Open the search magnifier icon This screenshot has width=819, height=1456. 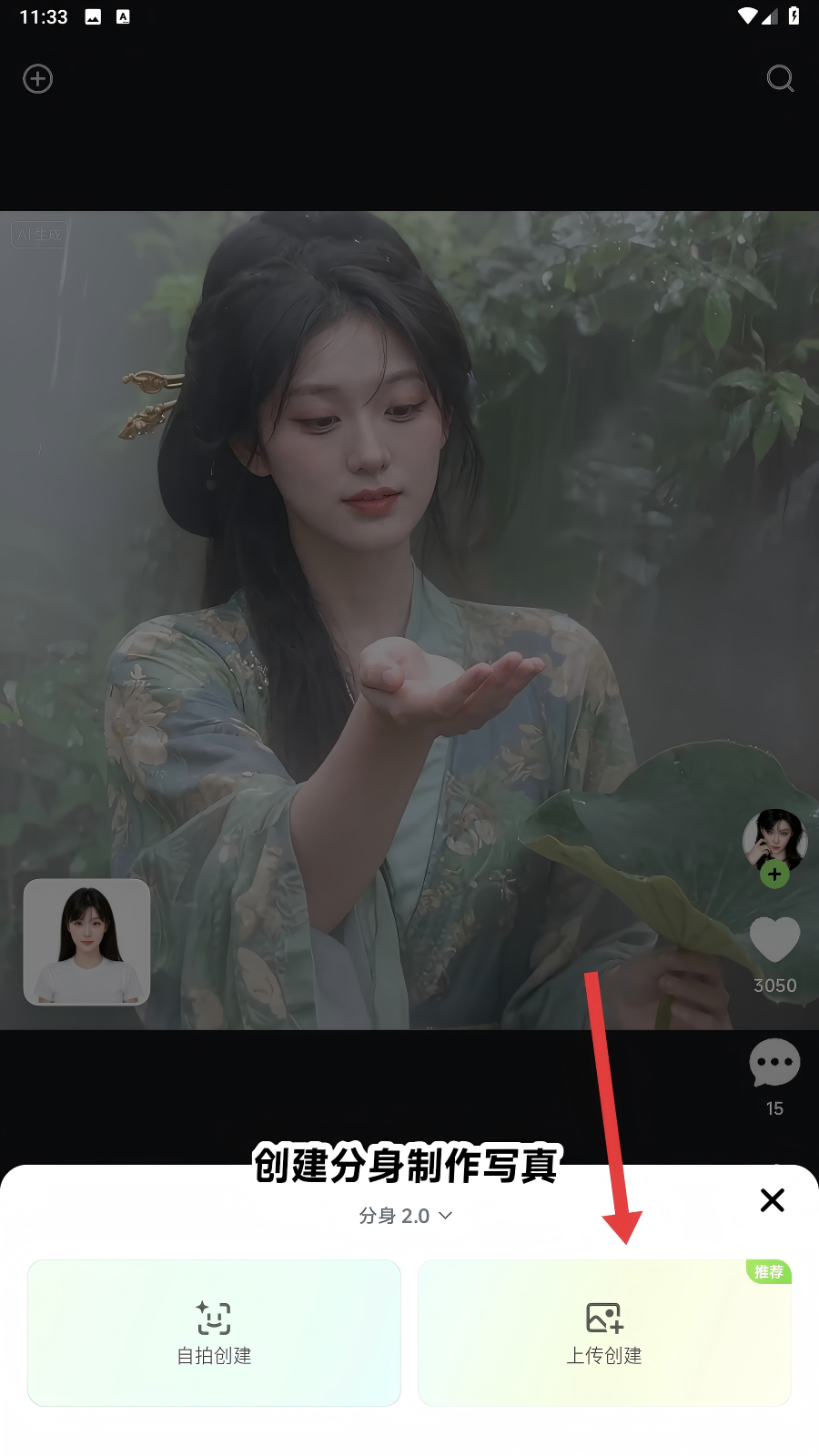tap(780, 78)
